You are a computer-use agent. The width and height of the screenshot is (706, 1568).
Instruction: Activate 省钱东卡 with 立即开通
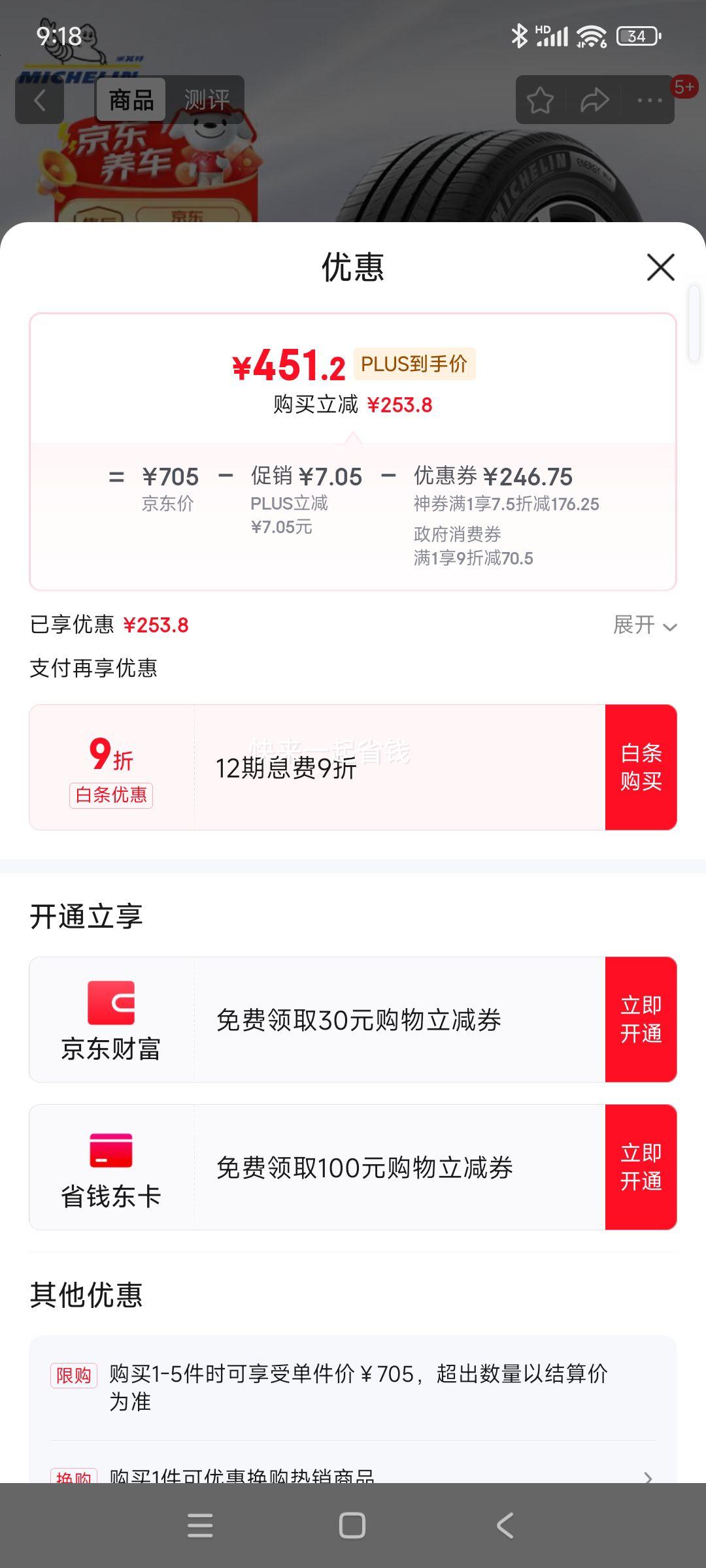tap(641, 1167)
